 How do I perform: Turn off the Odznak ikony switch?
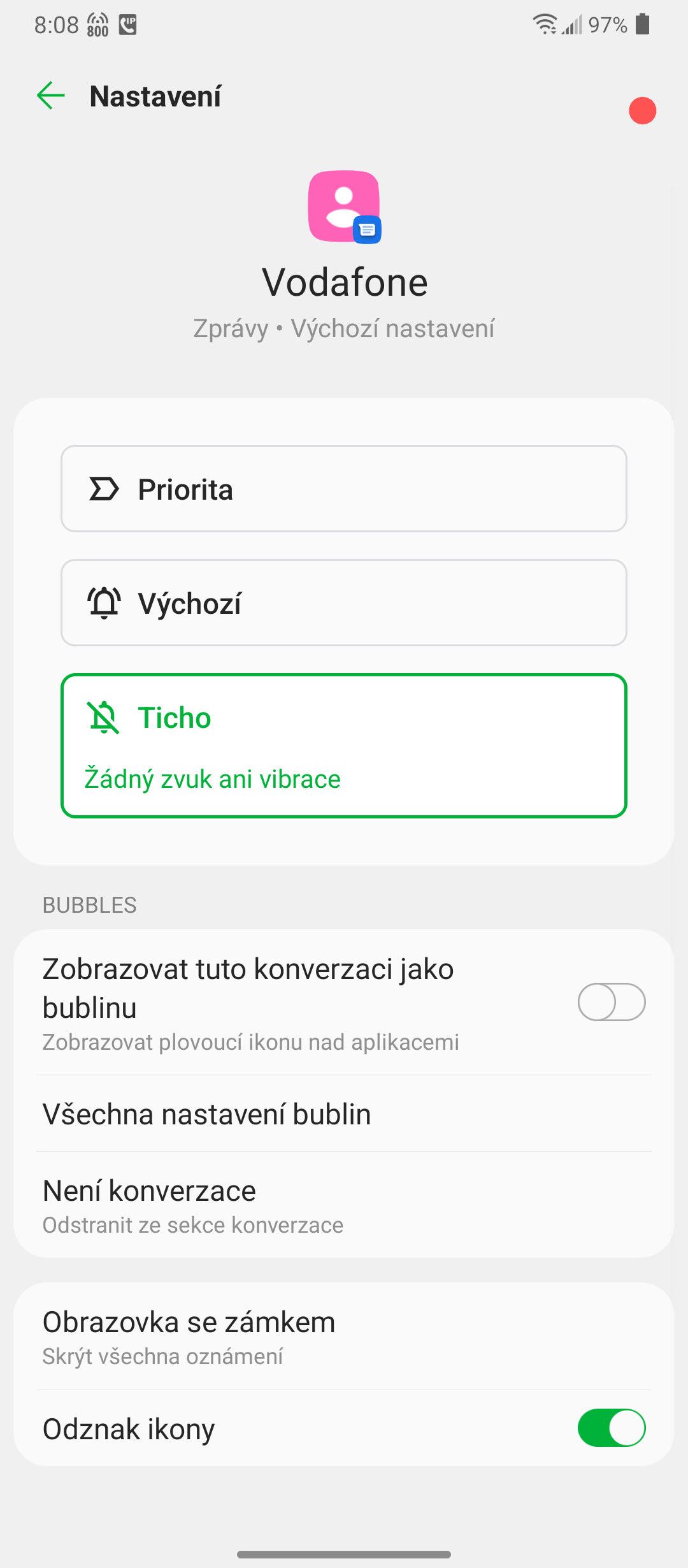[x=612, y=1428]
